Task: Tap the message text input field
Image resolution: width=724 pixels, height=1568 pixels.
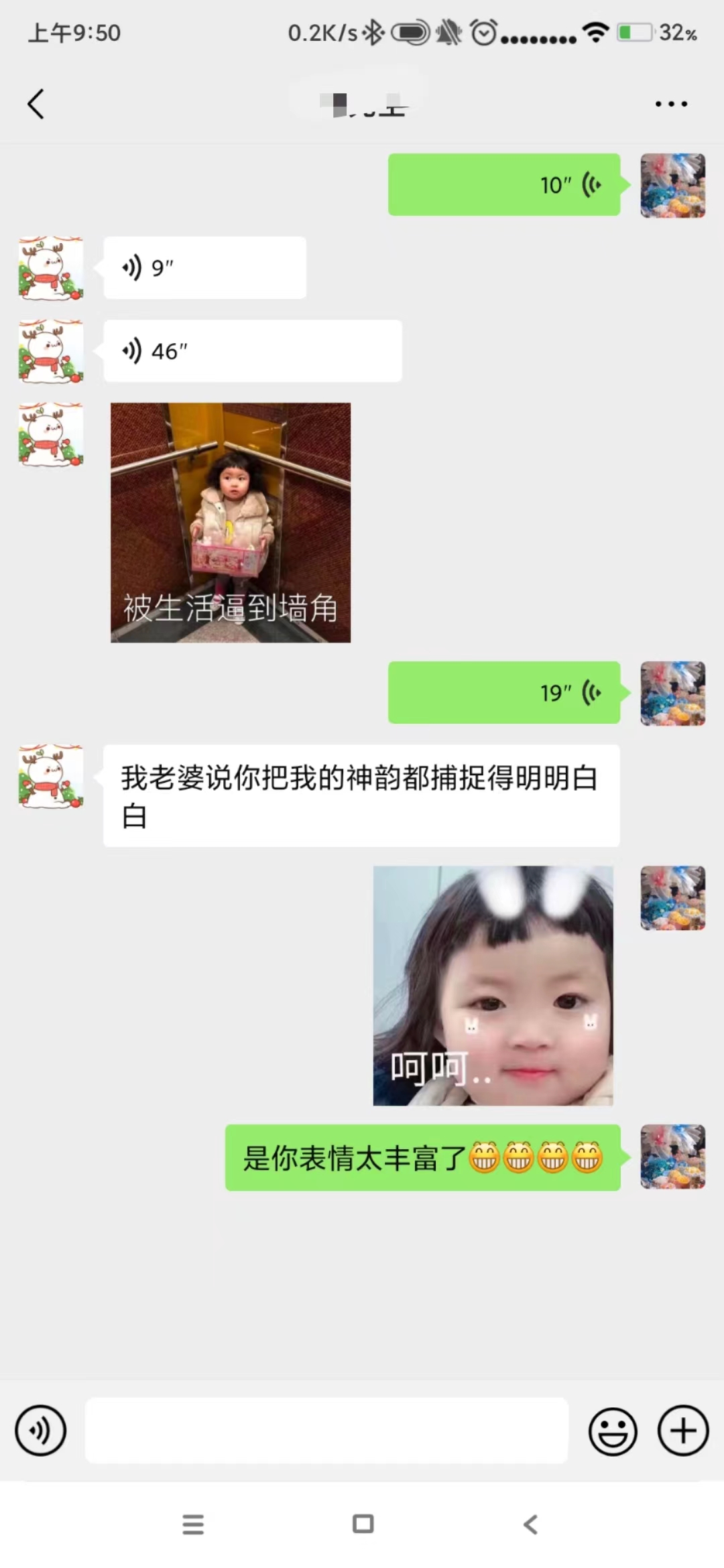Action: click(x=326, y=1430)
